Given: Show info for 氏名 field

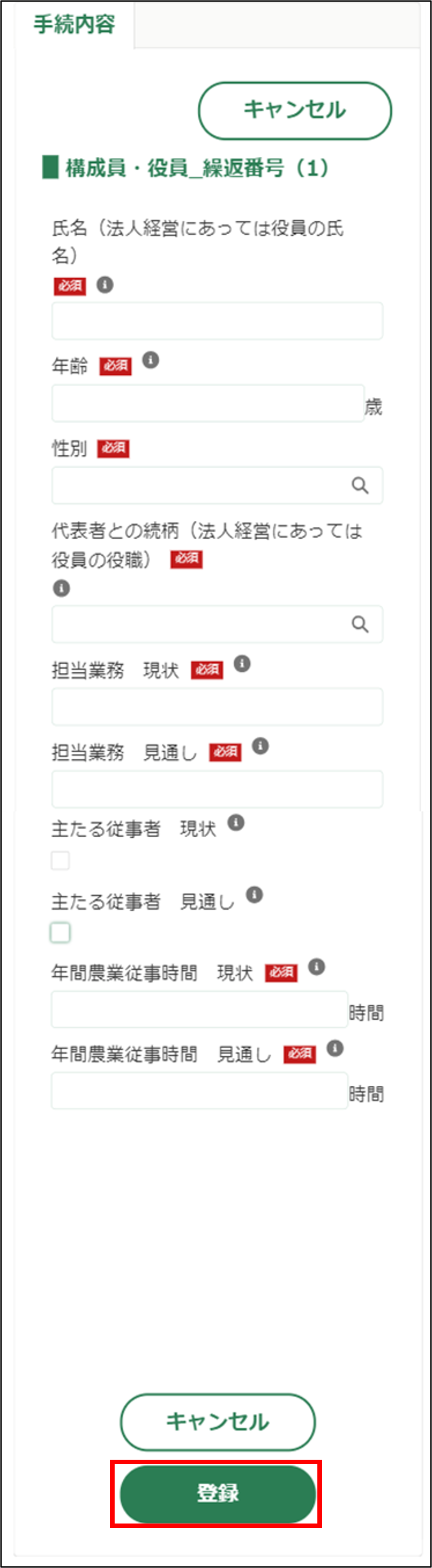Looking at the screenshot, I should pyautogui.click(x=105, y=285).
